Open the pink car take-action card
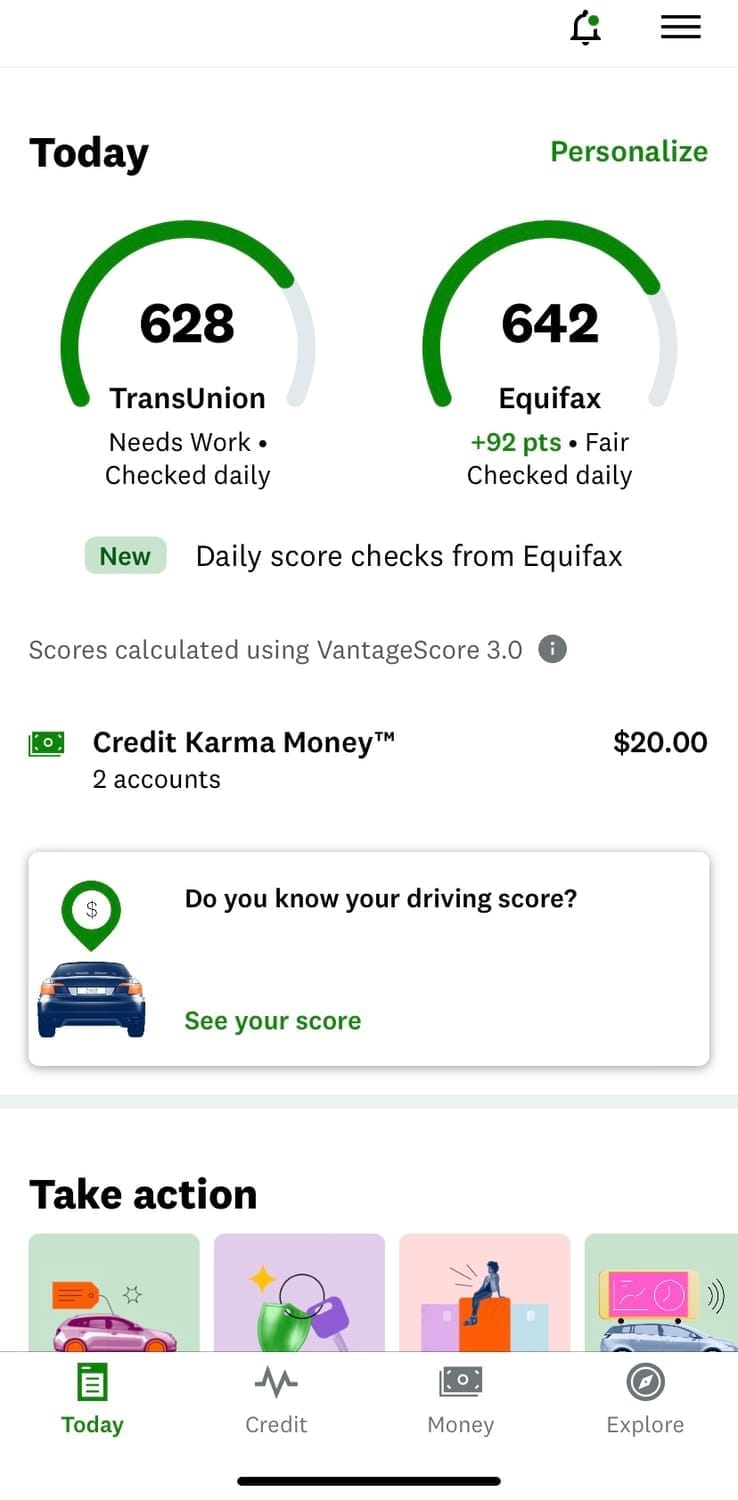The height and width of the screenshot is (1500, 738). [114, 1293]
